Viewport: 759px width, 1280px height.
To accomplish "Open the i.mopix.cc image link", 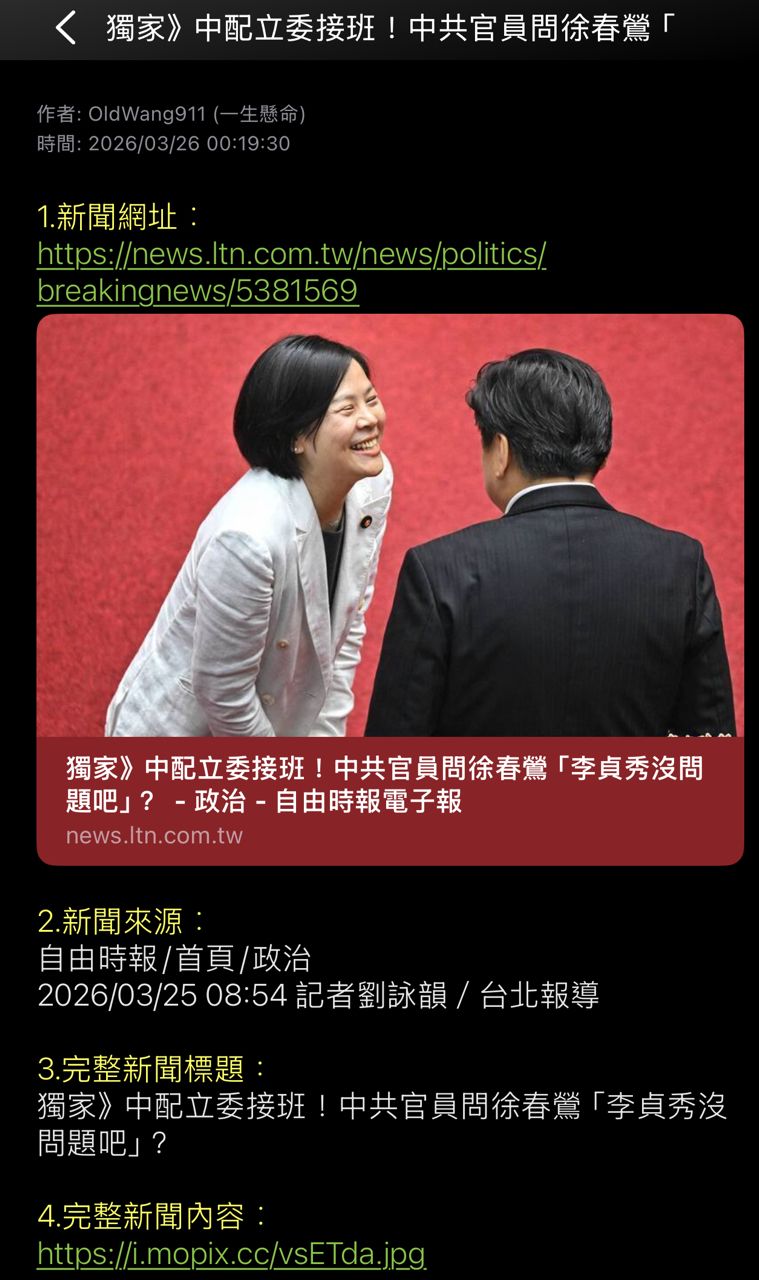I will click(x=231, y=1253).
